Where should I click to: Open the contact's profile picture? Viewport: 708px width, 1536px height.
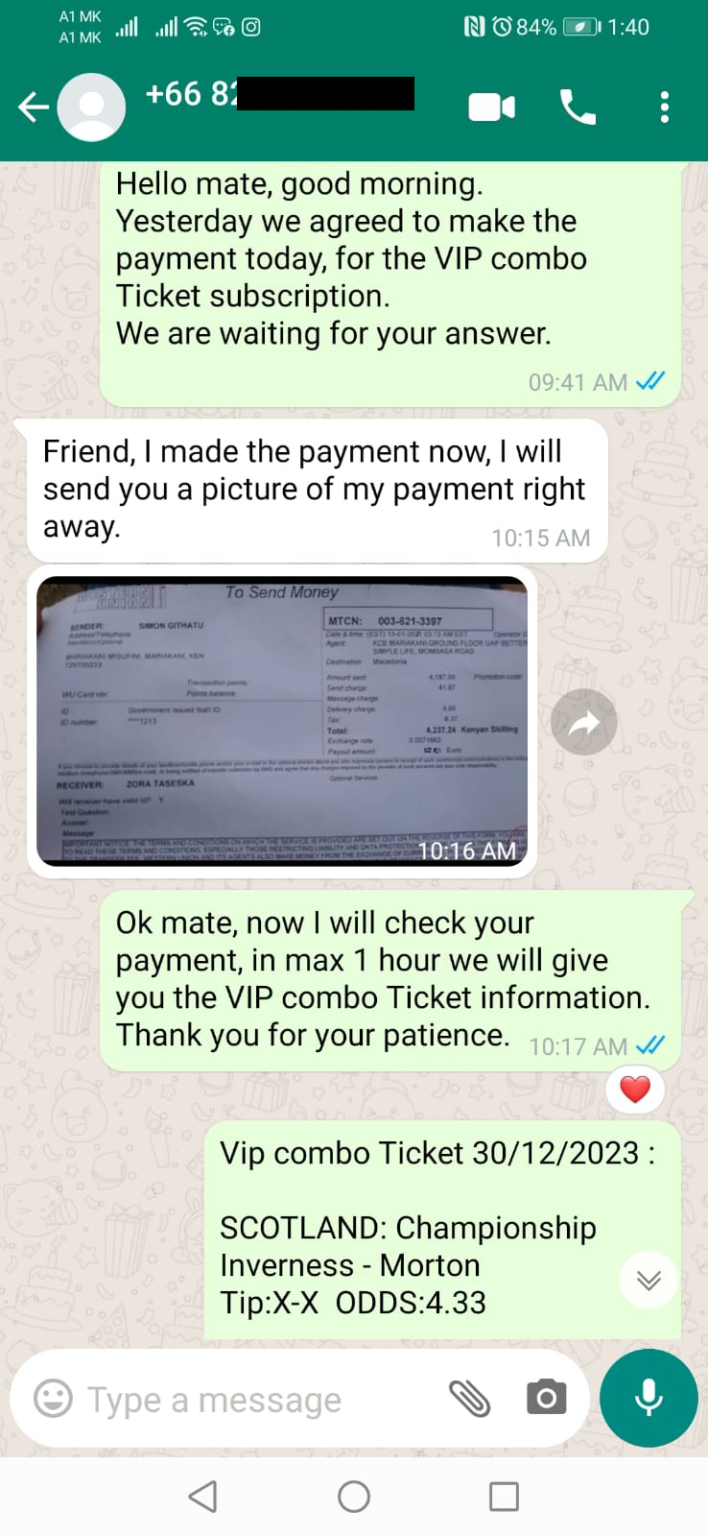[x=91, y=107]
